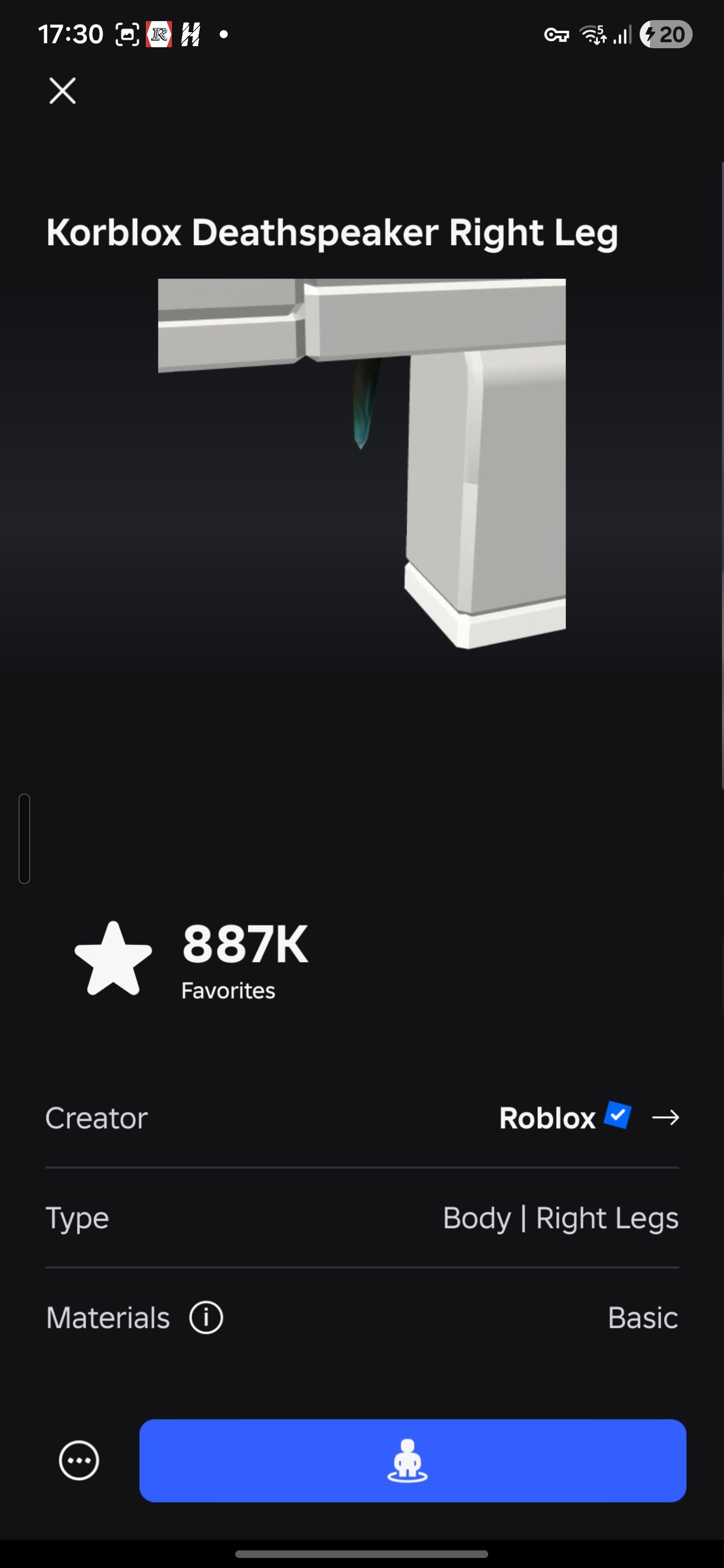
Task: Open the Roblox creator profile
Action: pyautogui.click(x=589, y=1118)
